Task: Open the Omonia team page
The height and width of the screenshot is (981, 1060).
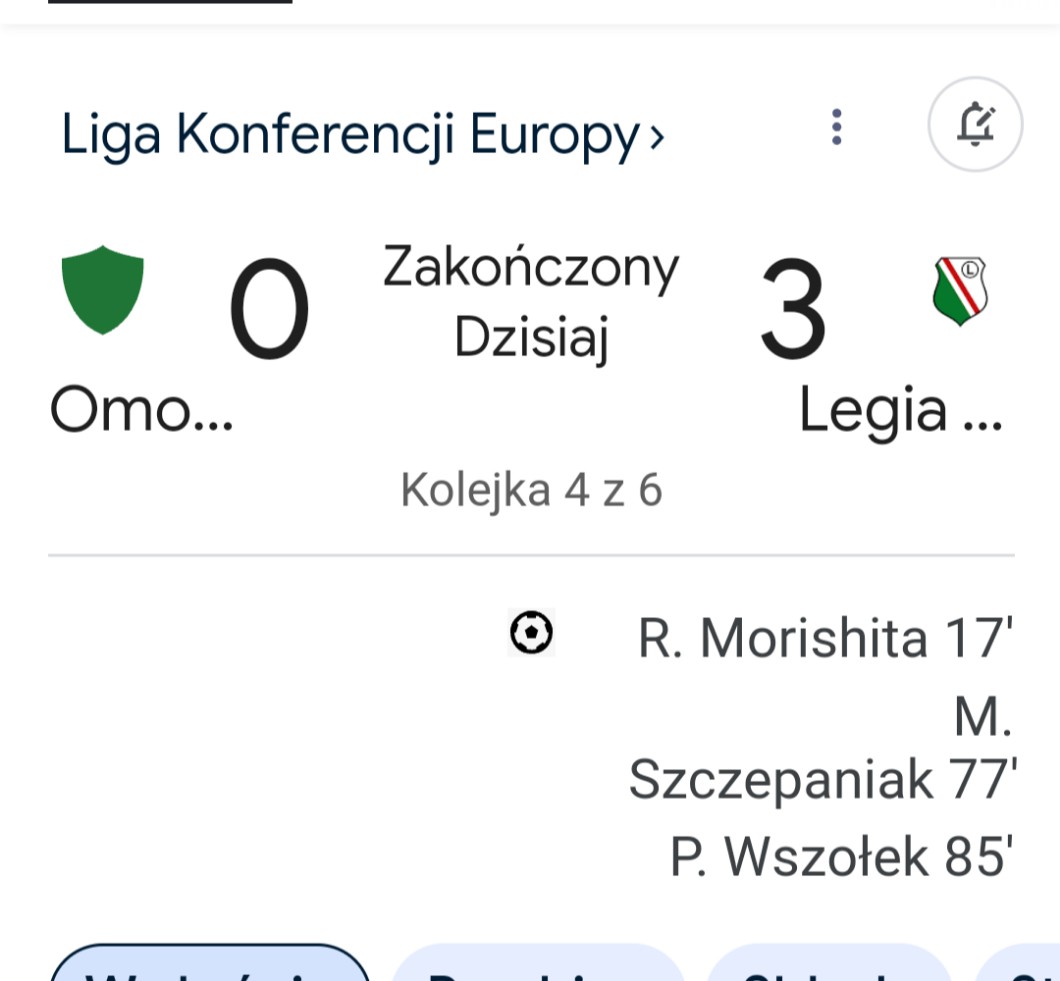Action: coord(103,291)
